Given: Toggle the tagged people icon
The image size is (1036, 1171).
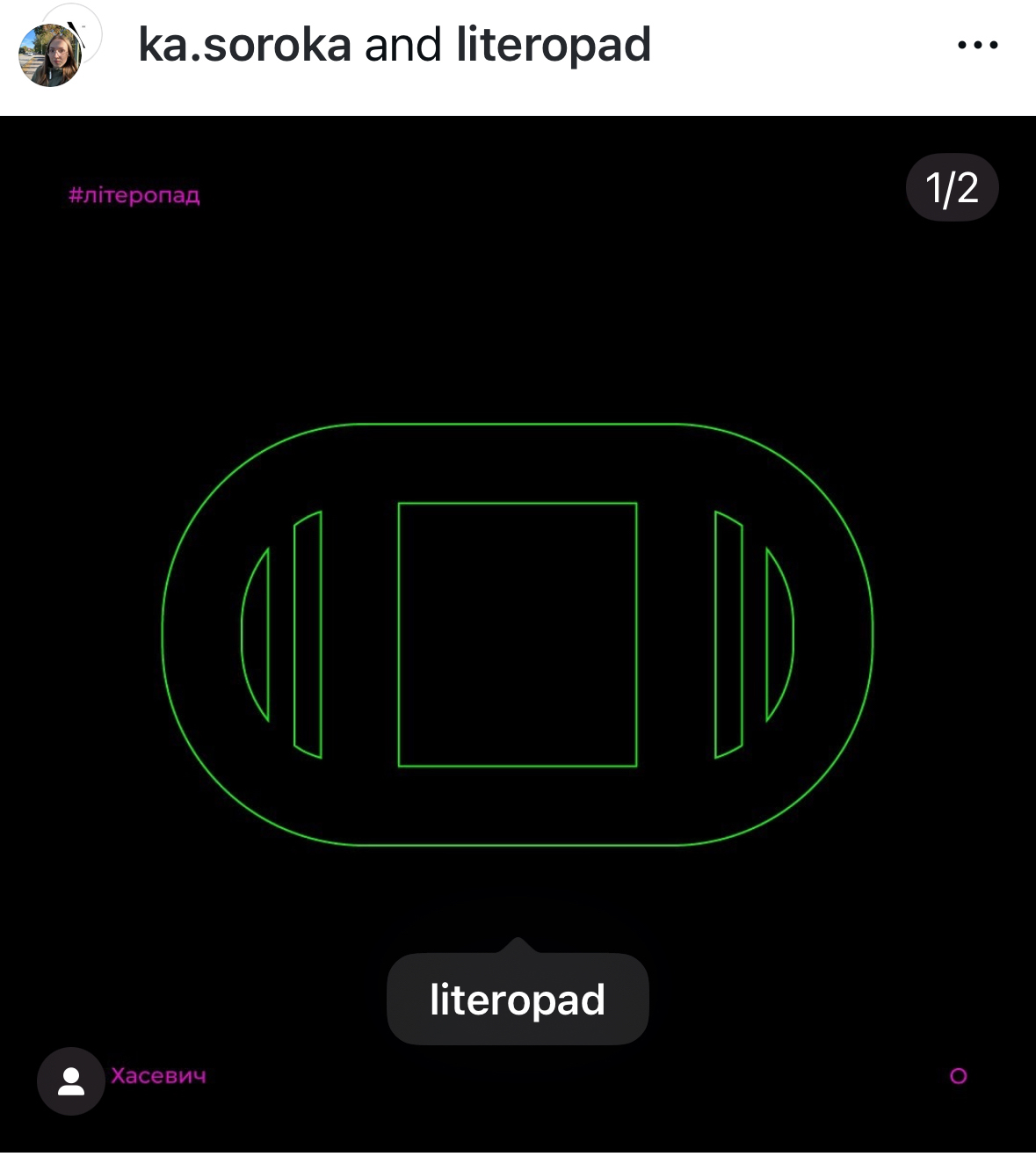Looking at the screenshot, I should [x=71, y=1081].
